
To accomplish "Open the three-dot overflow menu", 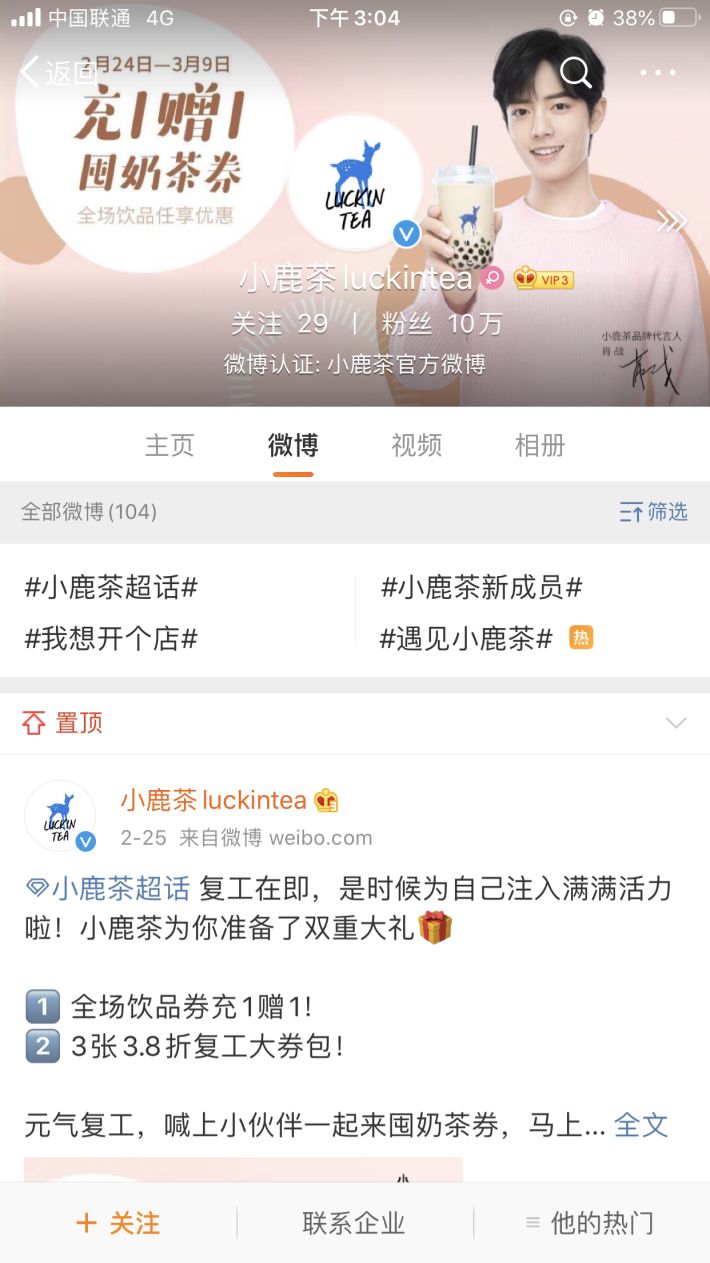I will [658, 72].
